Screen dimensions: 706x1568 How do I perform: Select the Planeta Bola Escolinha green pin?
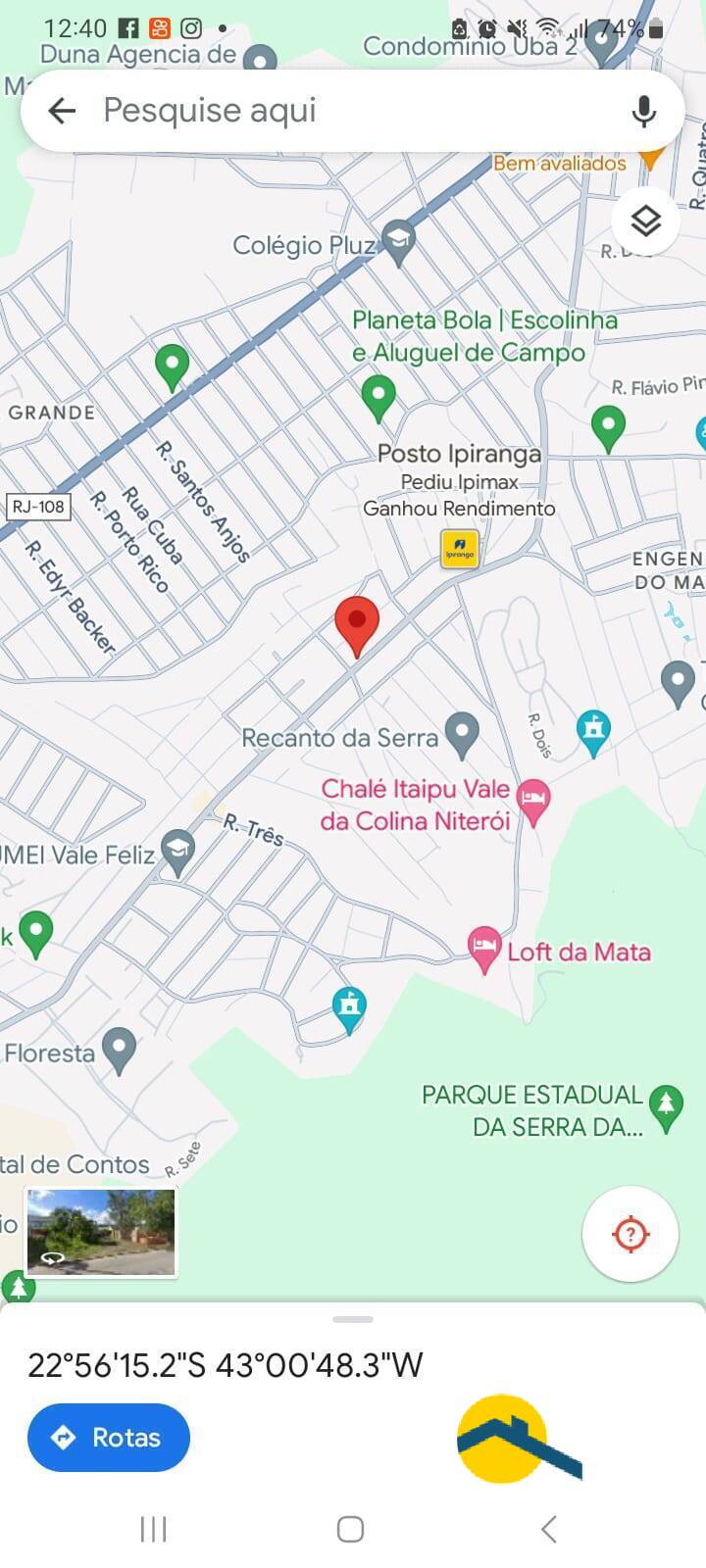coord(378,398)
